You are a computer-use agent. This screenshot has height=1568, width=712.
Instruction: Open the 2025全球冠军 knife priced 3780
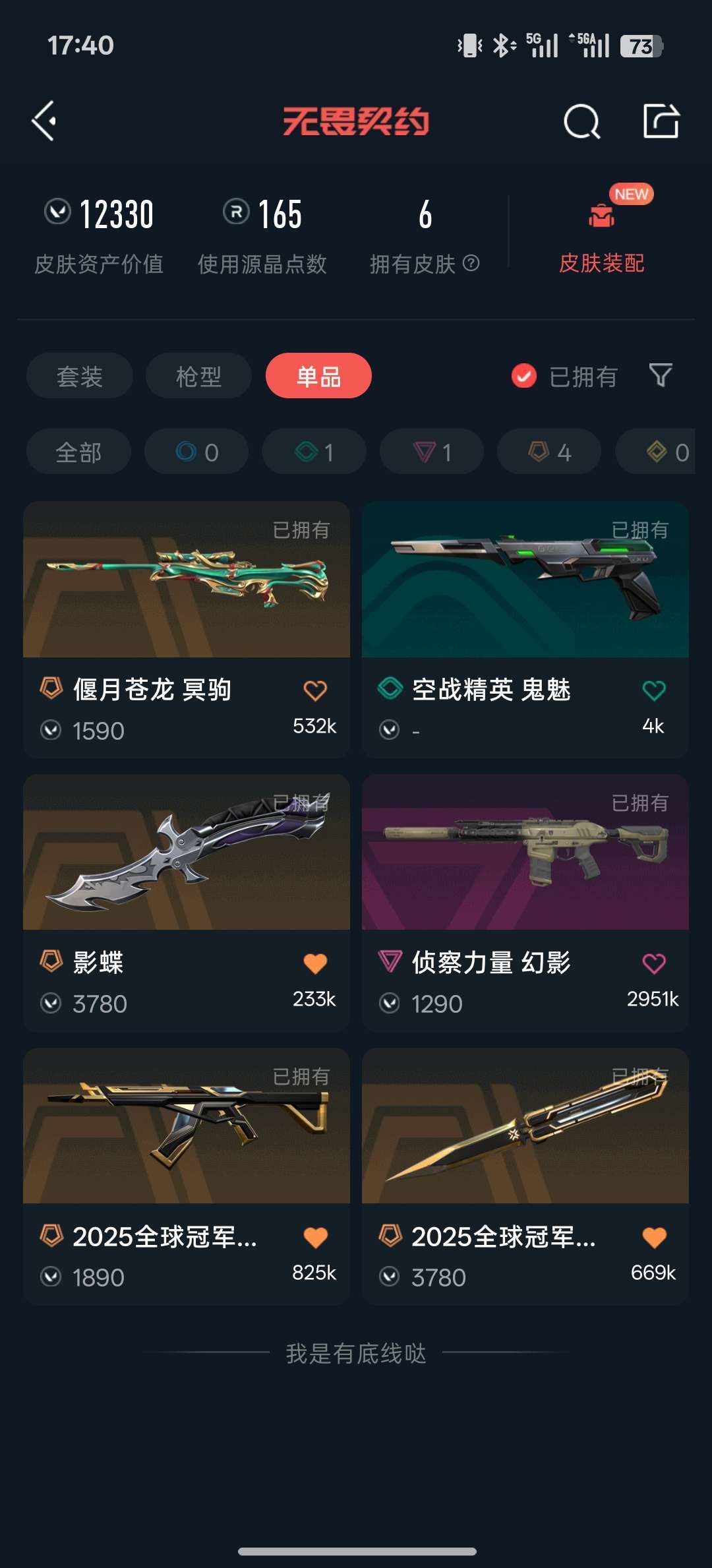click(x=525, y=1176)
